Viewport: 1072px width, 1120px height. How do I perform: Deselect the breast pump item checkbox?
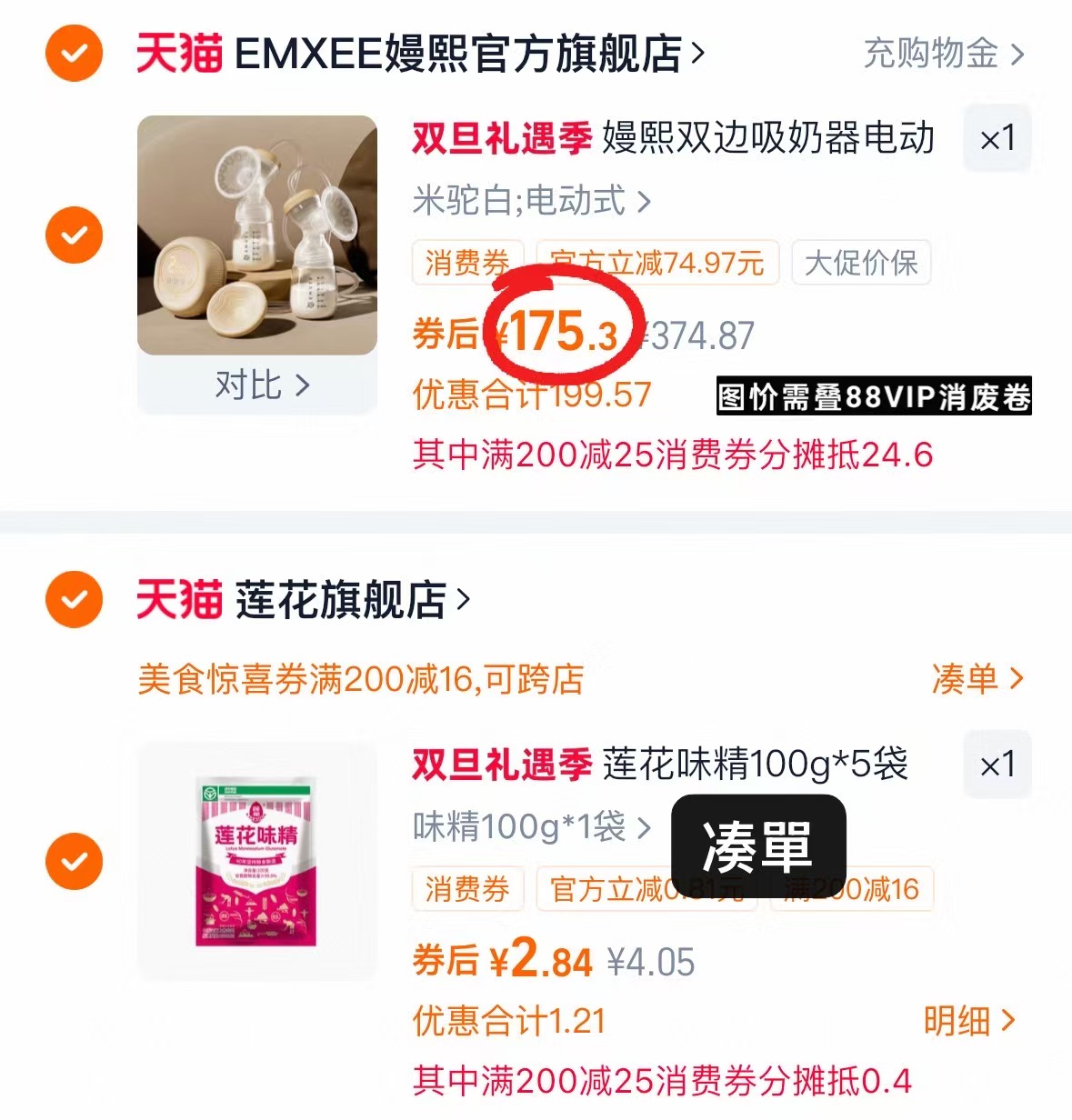(73, 234)
